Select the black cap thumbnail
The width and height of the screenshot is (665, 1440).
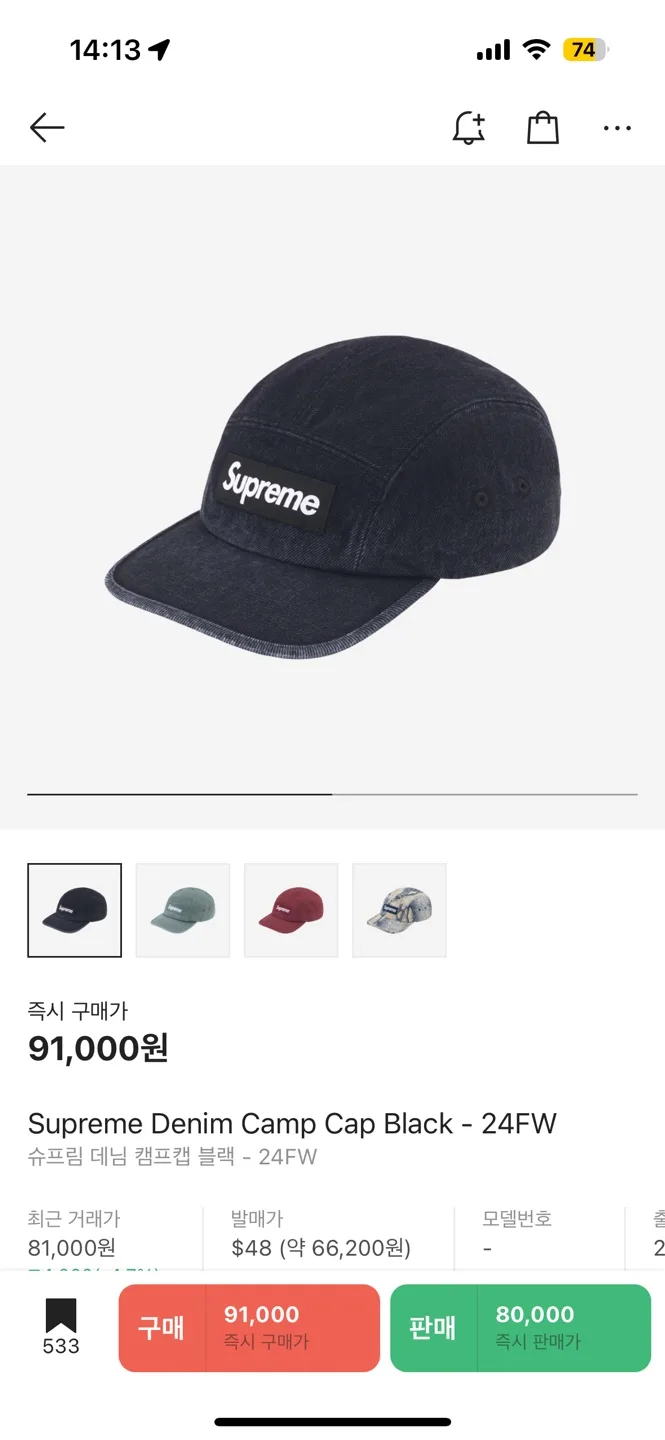point(75,910)
